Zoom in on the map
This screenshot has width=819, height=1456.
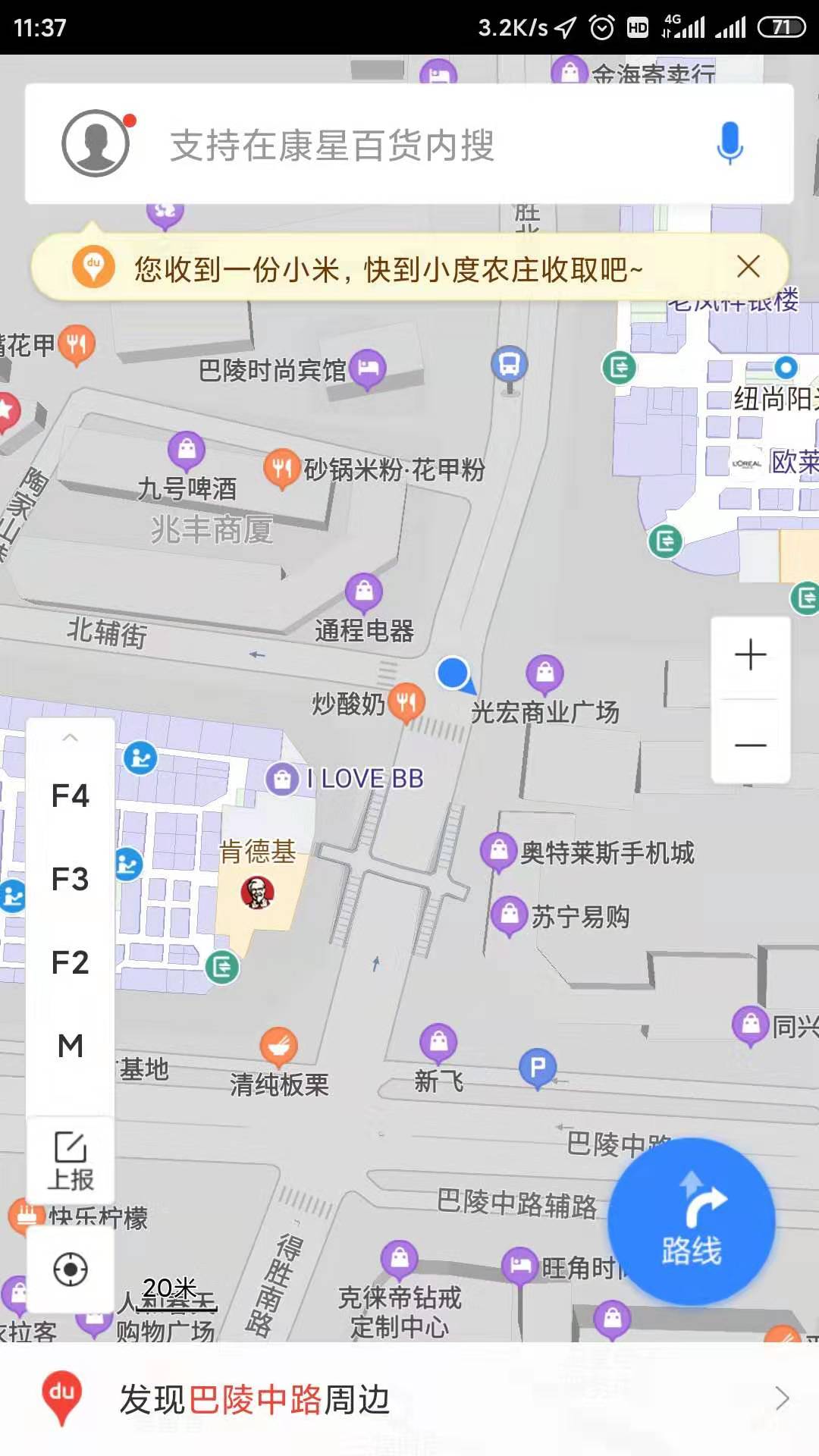pos(750,655)
